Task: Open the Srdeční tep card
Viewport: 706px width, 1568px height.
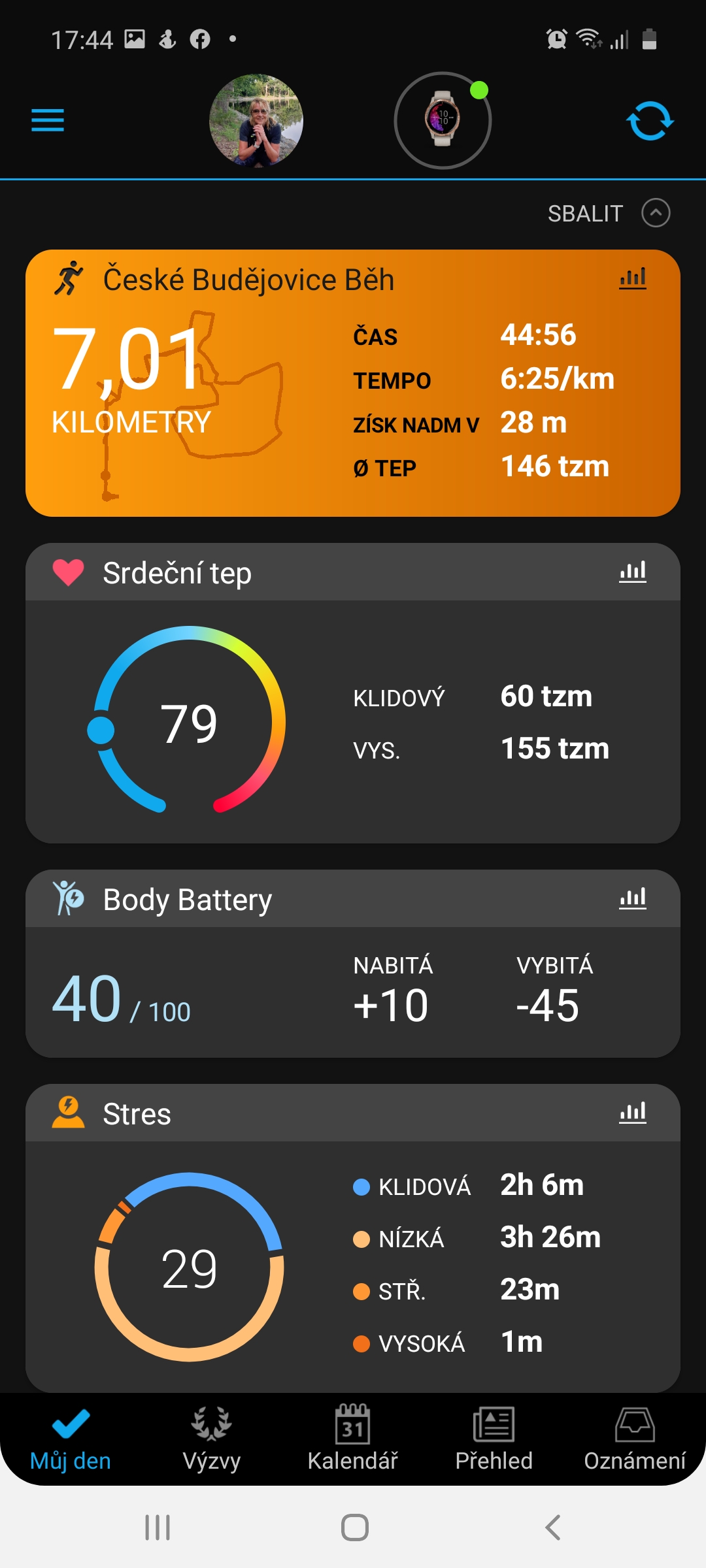Action: (x=353, y=693)
